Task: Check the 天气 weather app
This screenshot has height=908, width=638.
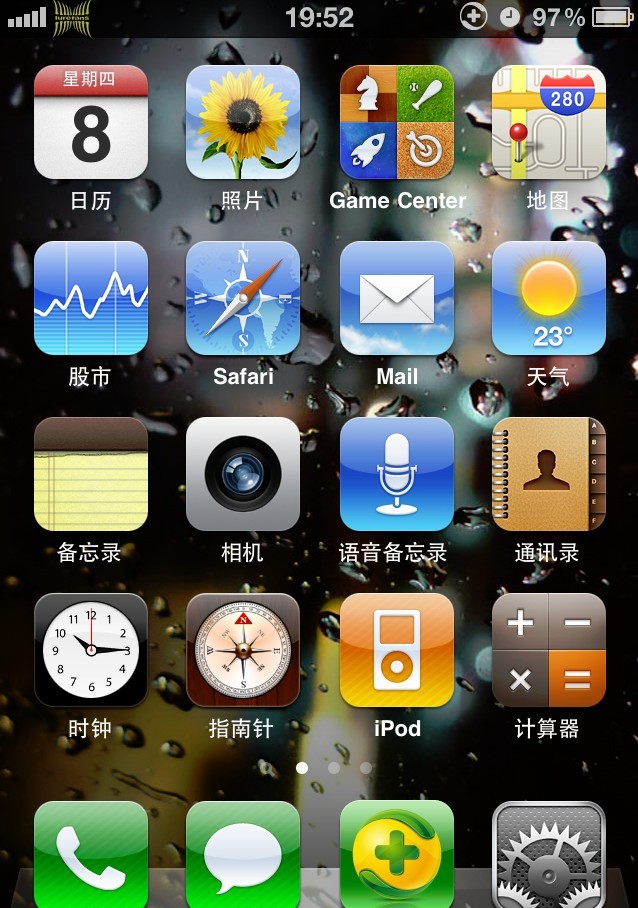Action: click(549, 298)
